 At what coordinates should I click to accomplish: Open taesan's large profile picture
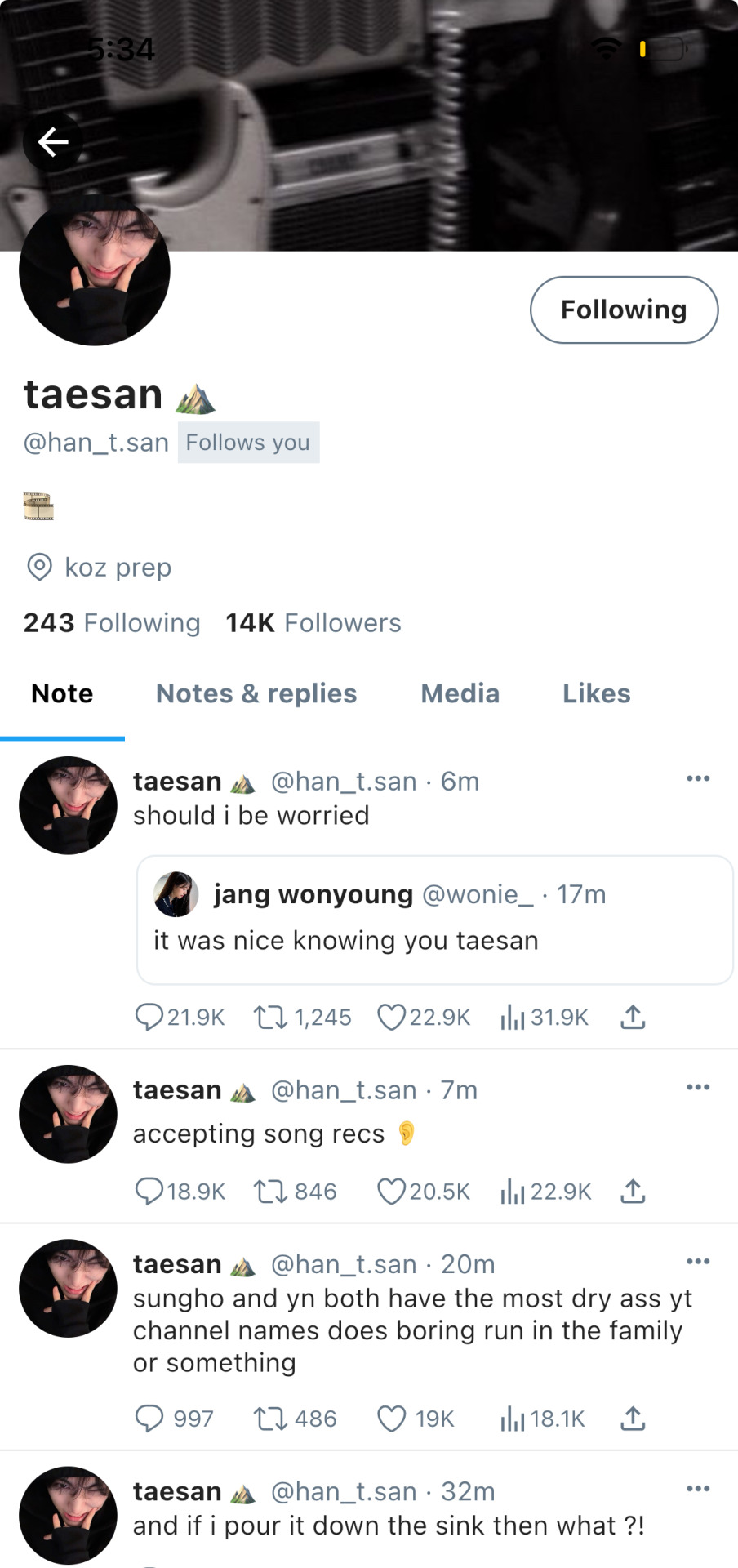coord(94,270)
